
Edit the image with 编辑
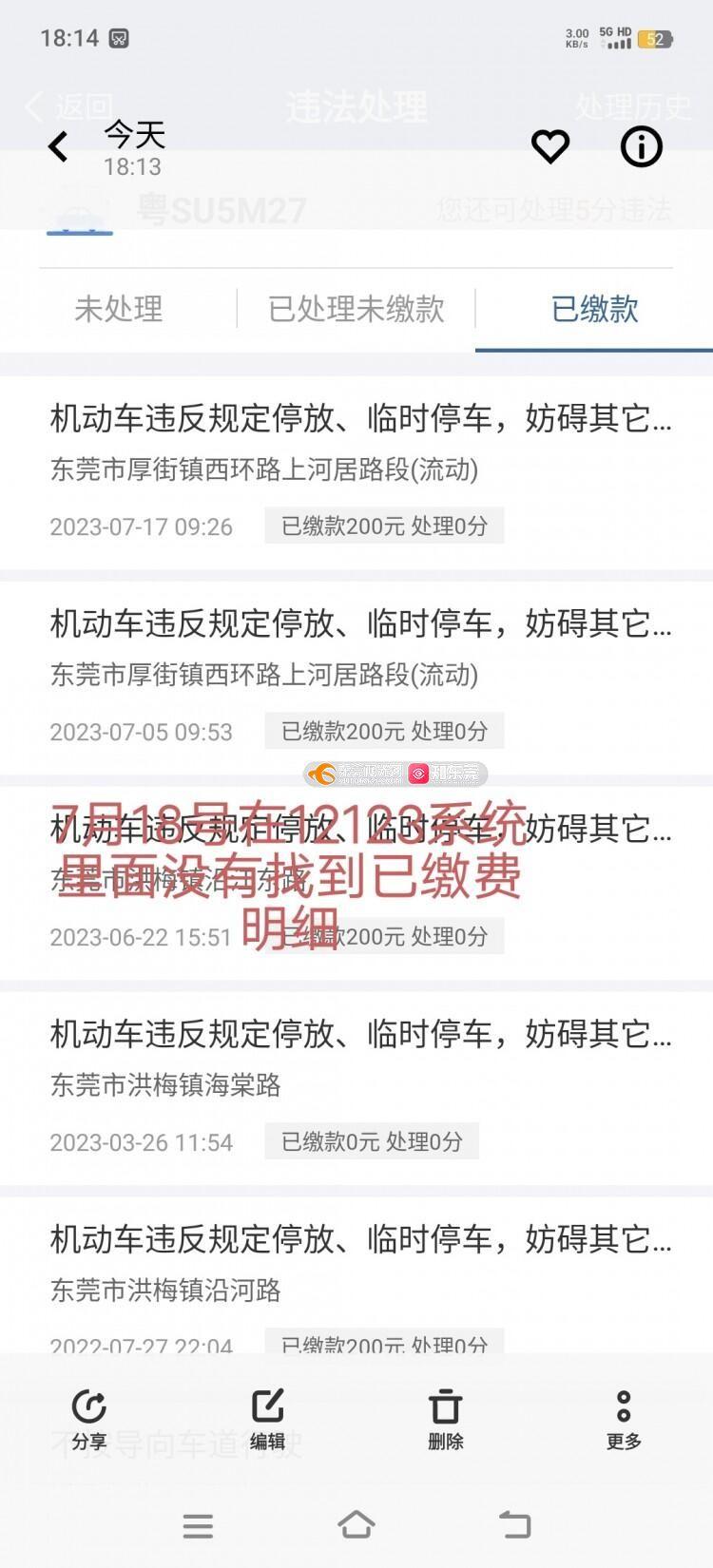[x=267, y=1419]
